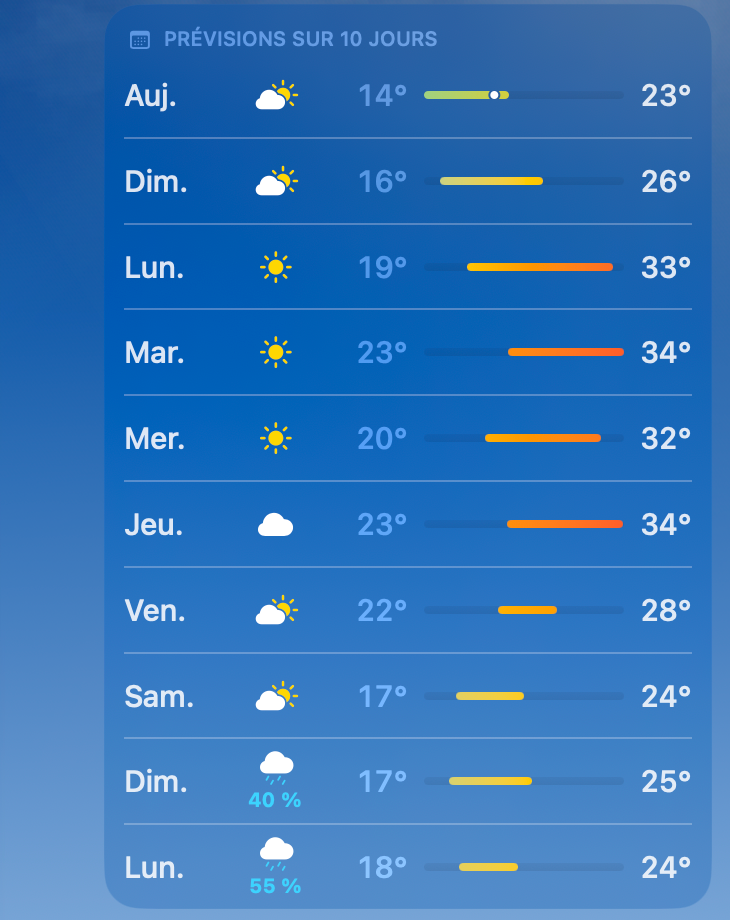Open the Dim. row with 40 % rain
Viewport: 730px width, 920px height.
point(408,781)
